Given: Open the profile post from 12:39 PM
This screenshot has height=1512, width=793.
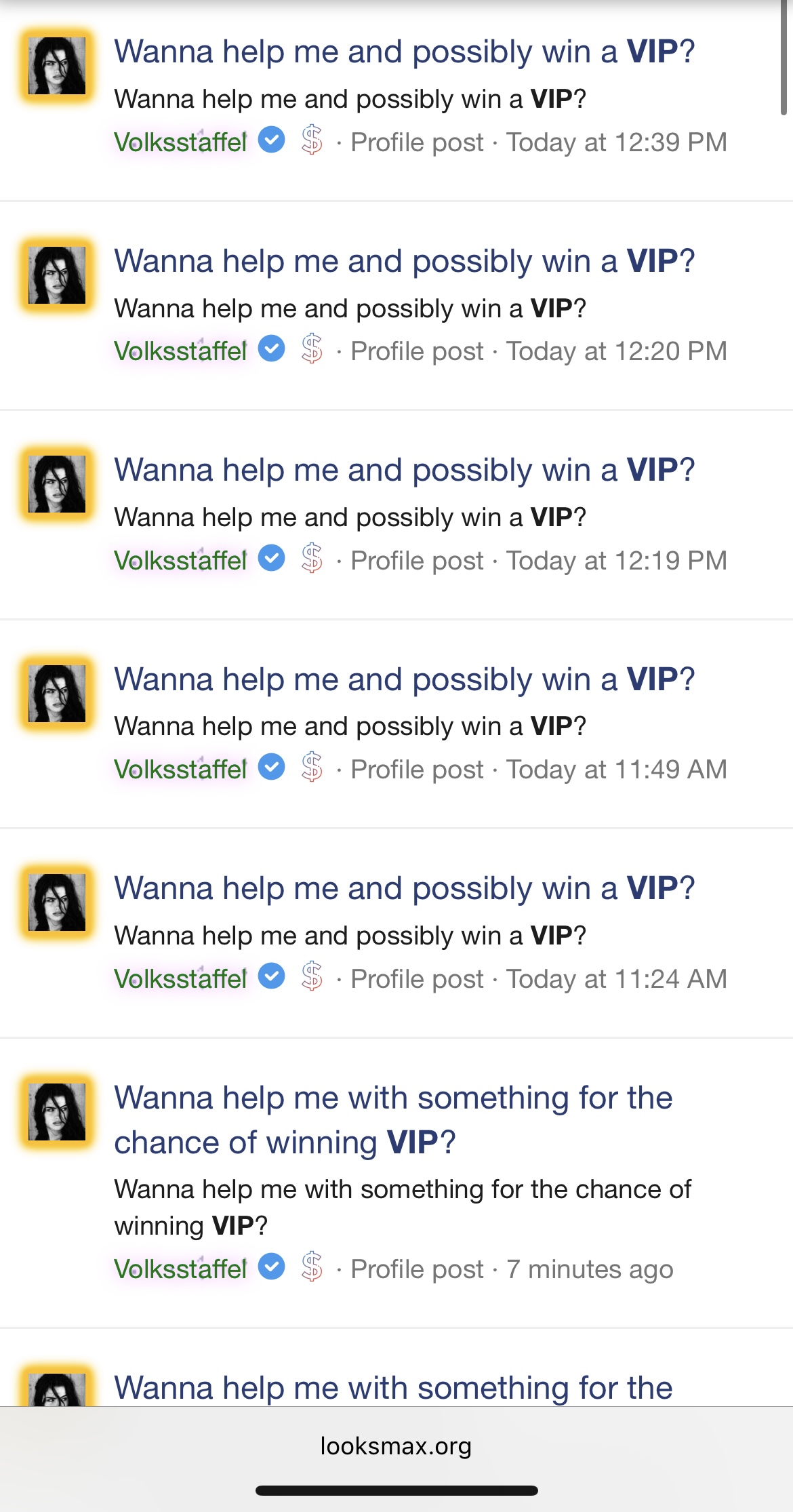Looking at the screenshot, I should [x=404, y=52].
